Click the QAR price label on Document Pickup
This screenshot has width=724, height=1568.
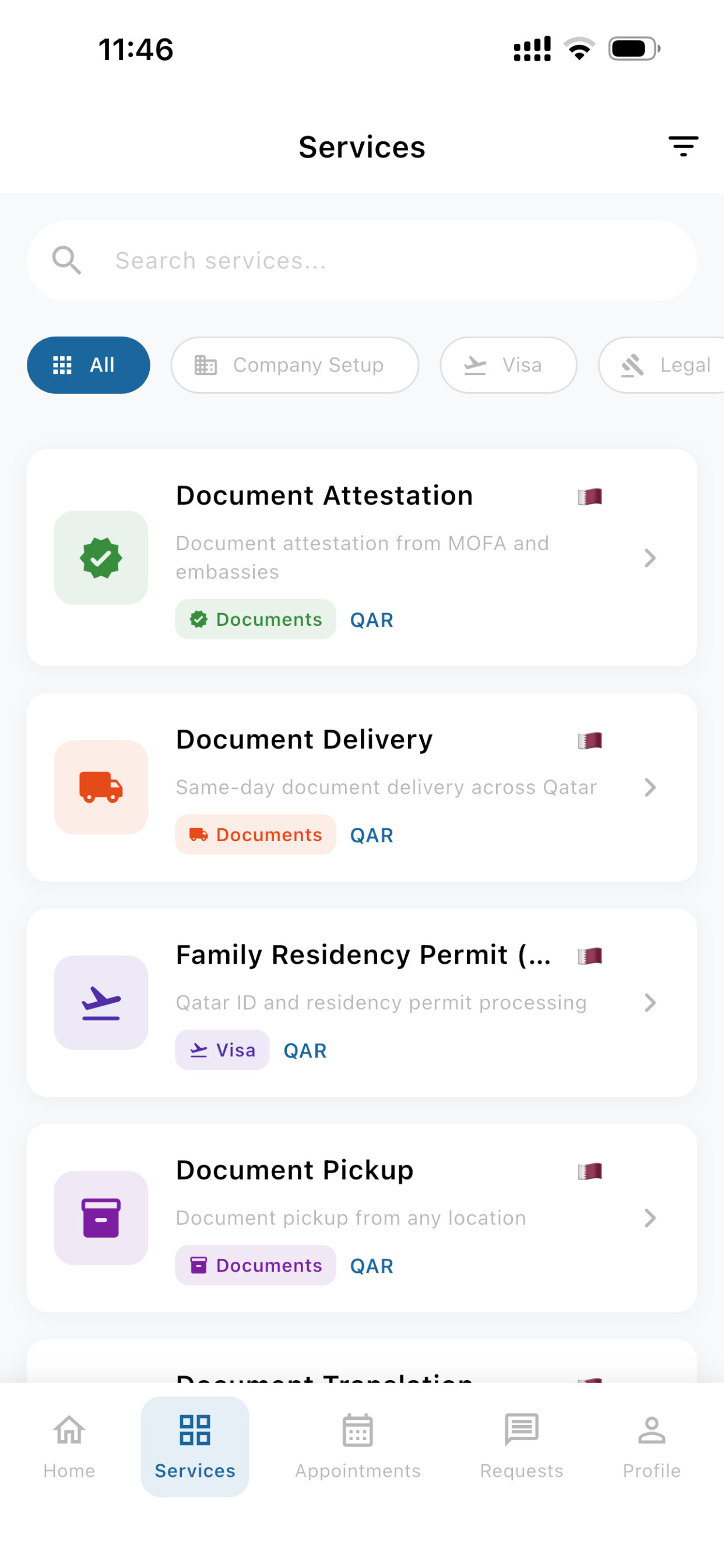[x=371, y=1265]
